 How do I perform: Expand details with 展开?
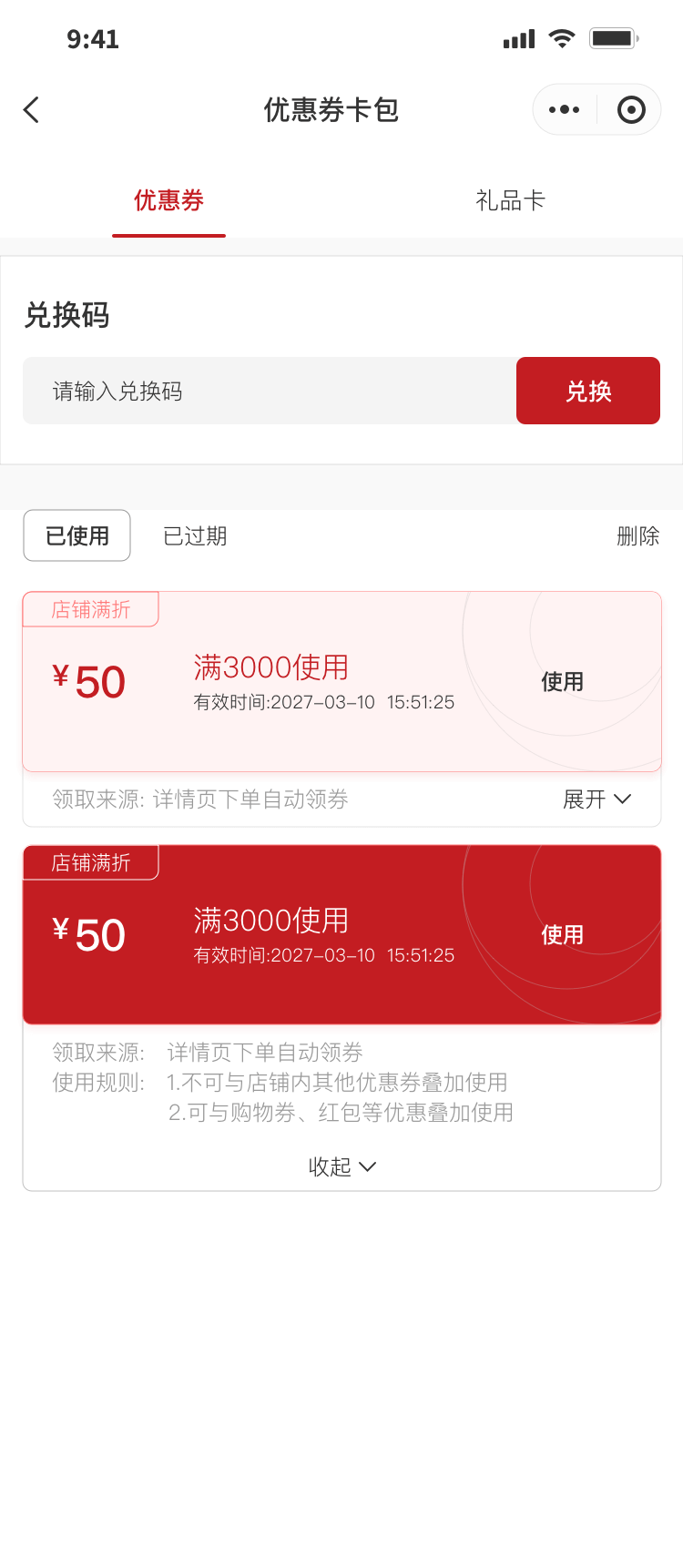596,799
